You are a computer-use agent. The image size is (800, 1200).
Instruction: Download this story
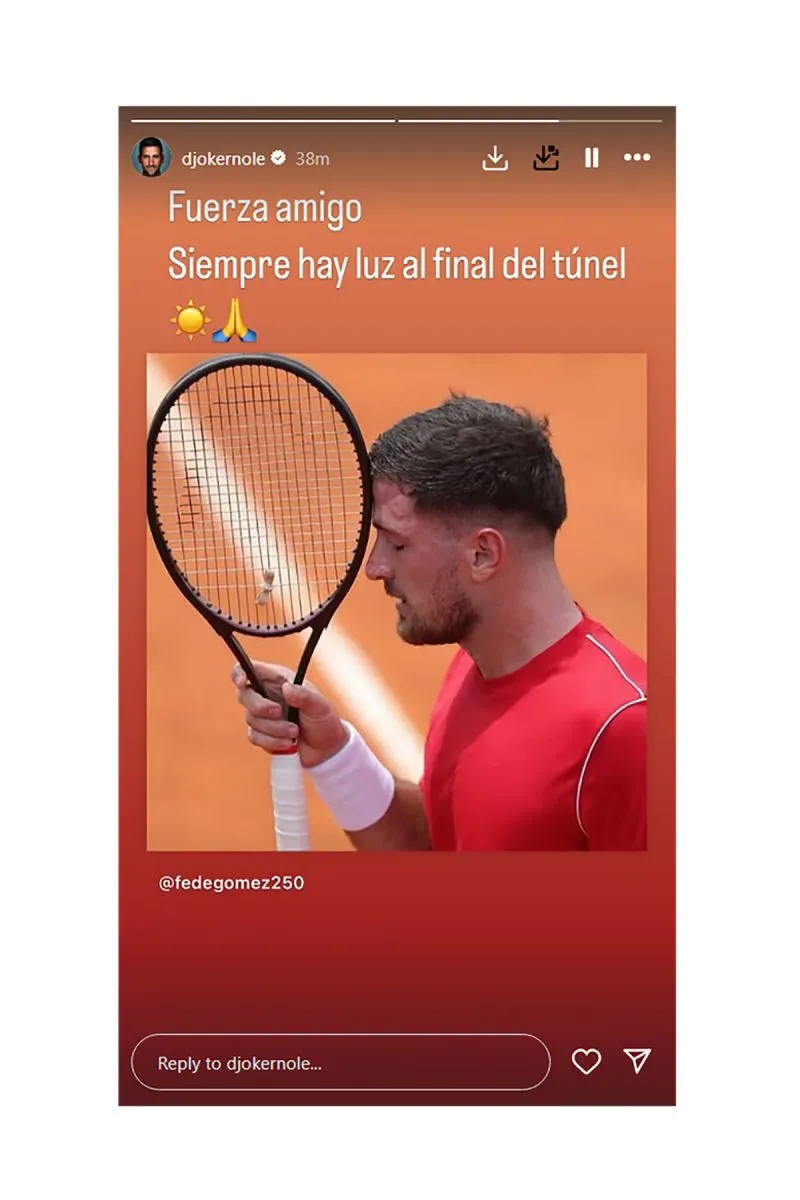pos(495,158)
